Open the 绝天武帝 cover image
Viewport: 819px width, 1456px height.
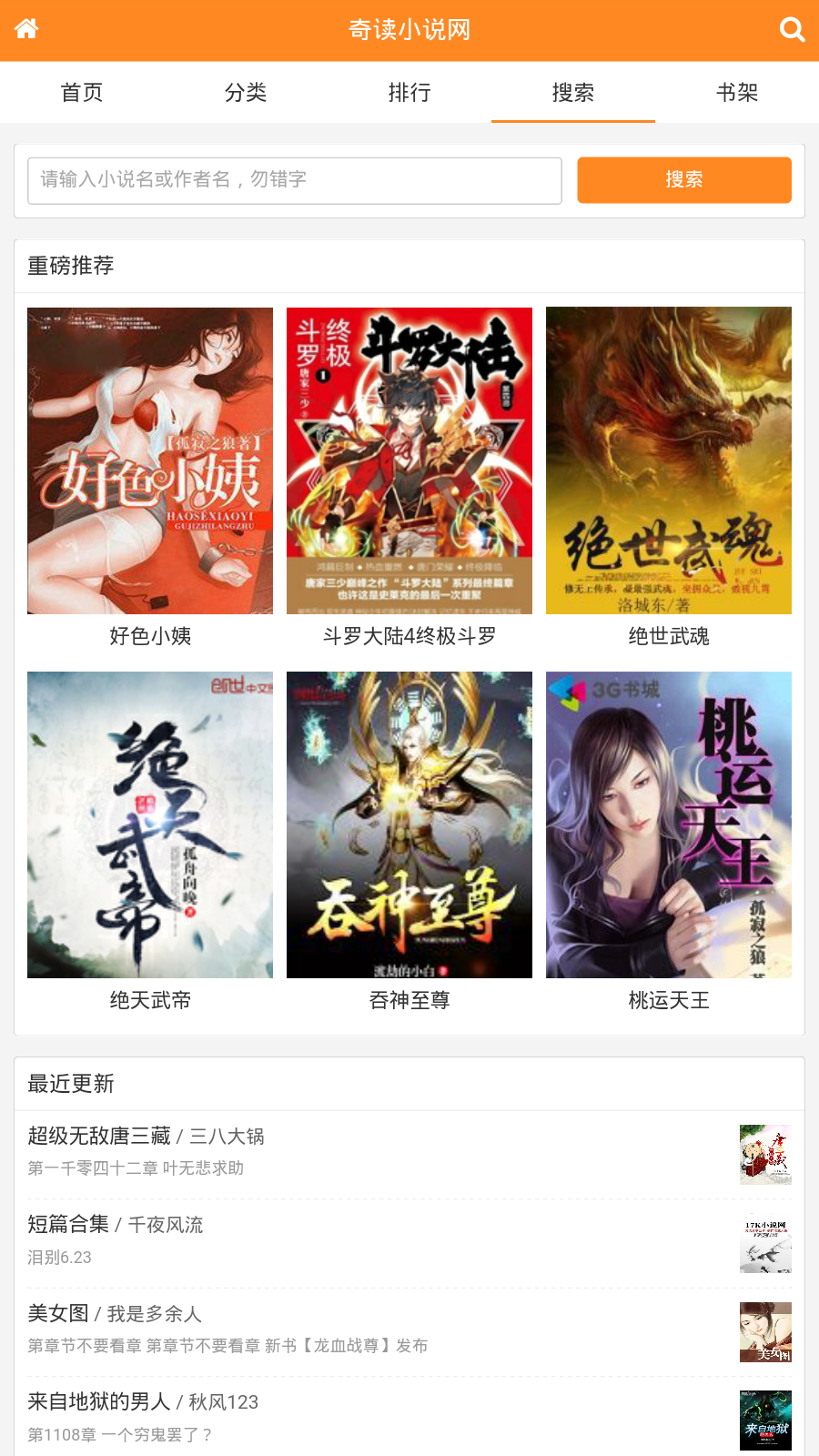pos(150,824)
